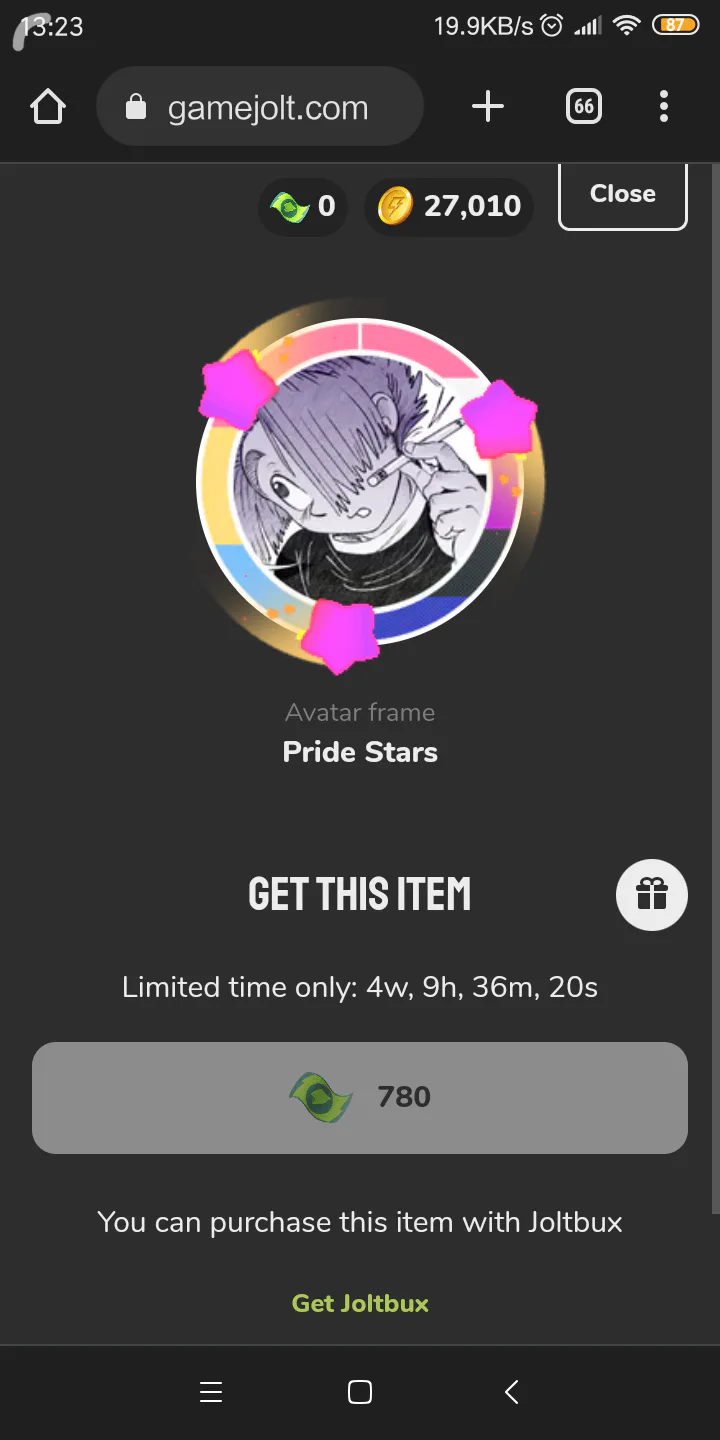Open the Get Joltbux link
Screen dimensions: 720x1440
pos(360,1303)
